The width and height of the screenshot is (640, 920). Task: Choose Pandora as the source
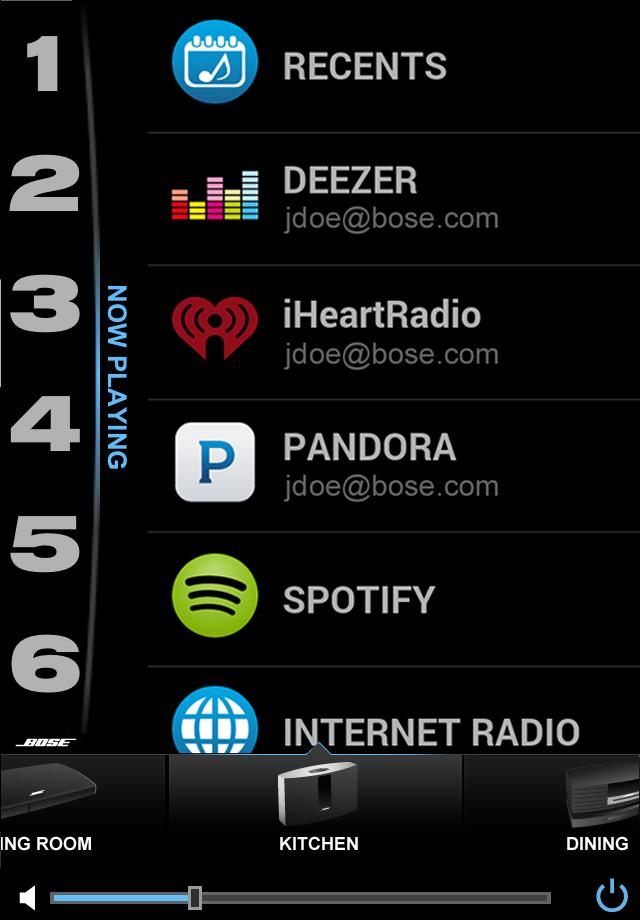(x=392, y=465)
